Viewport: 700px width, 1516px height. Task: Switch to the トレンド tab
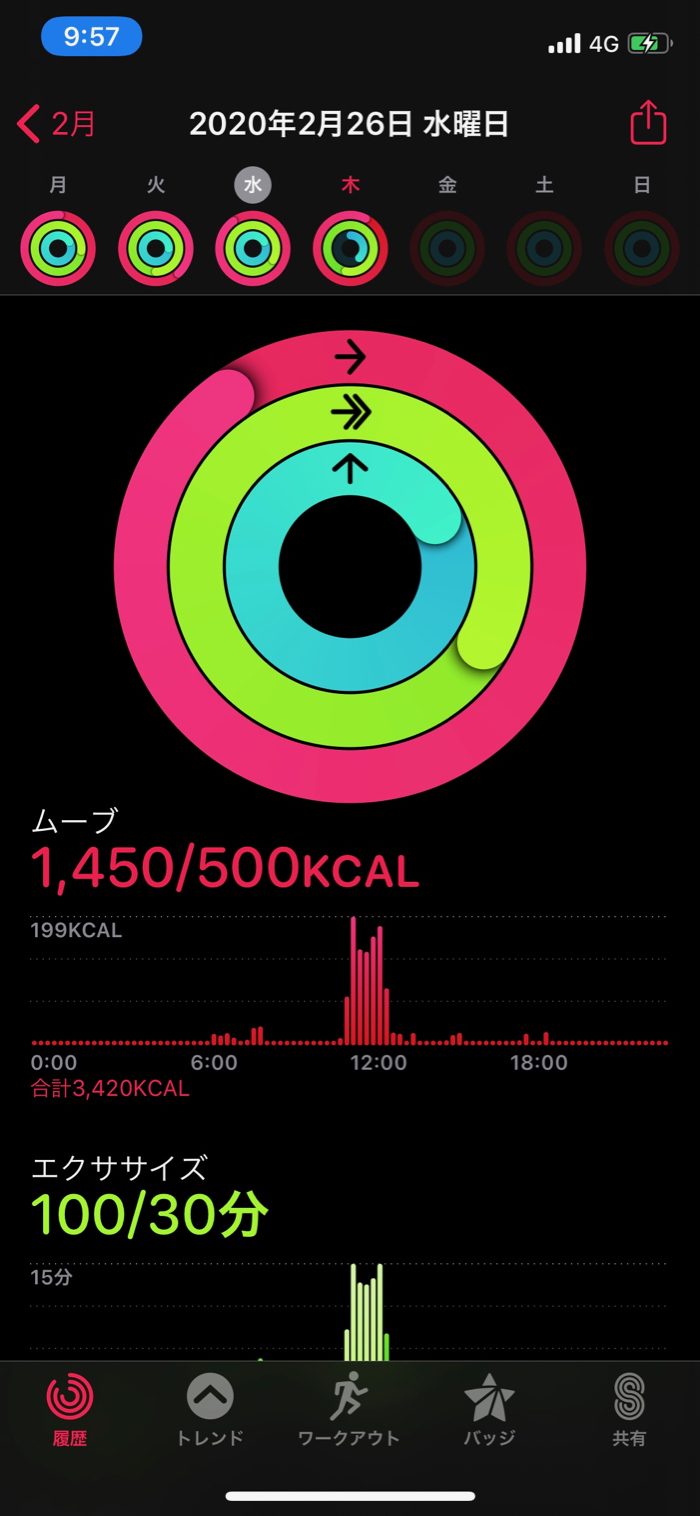[210, 1410]
